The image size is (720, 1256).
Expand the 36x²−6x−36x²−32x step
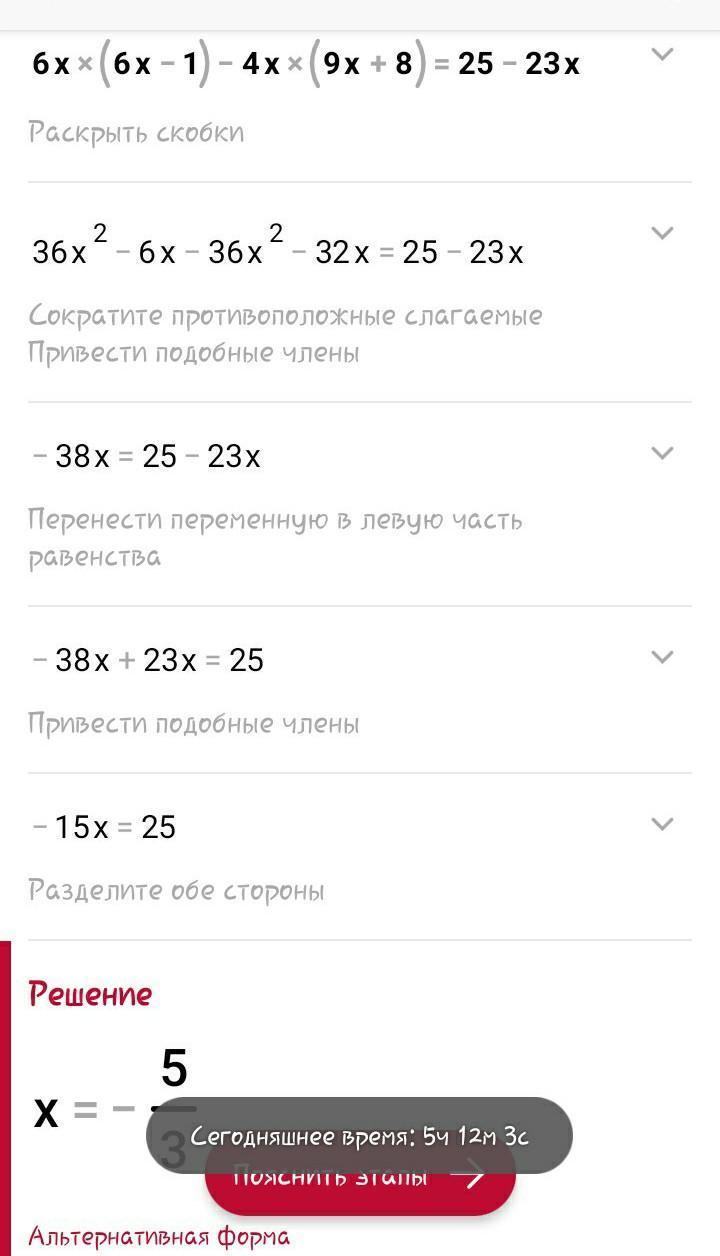click(x=662, y=233)
